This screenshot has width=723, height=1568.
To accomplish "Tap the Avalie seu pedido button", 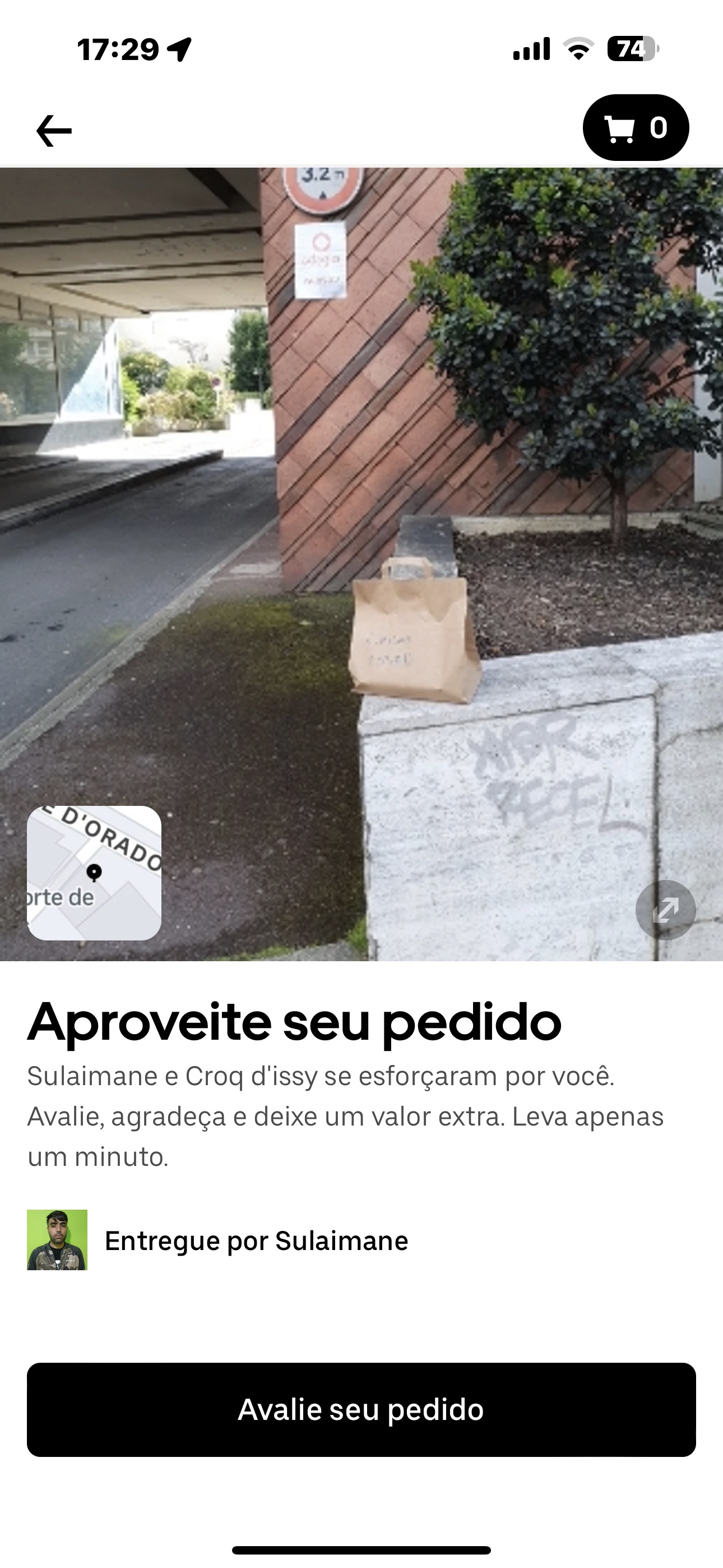I will [361, 1410].
